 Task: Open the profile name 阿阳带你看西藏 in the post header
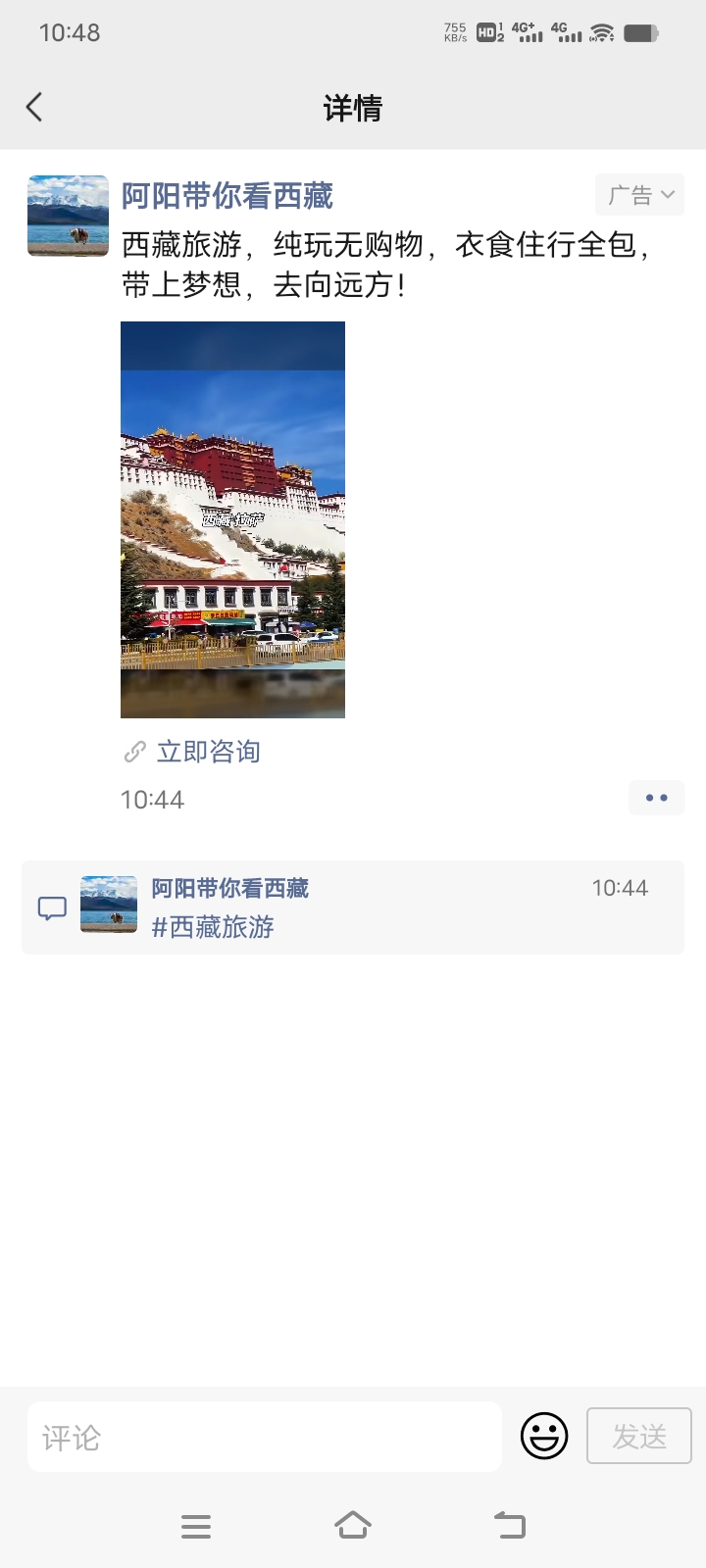pyautogui.click(x=227, y=196)
